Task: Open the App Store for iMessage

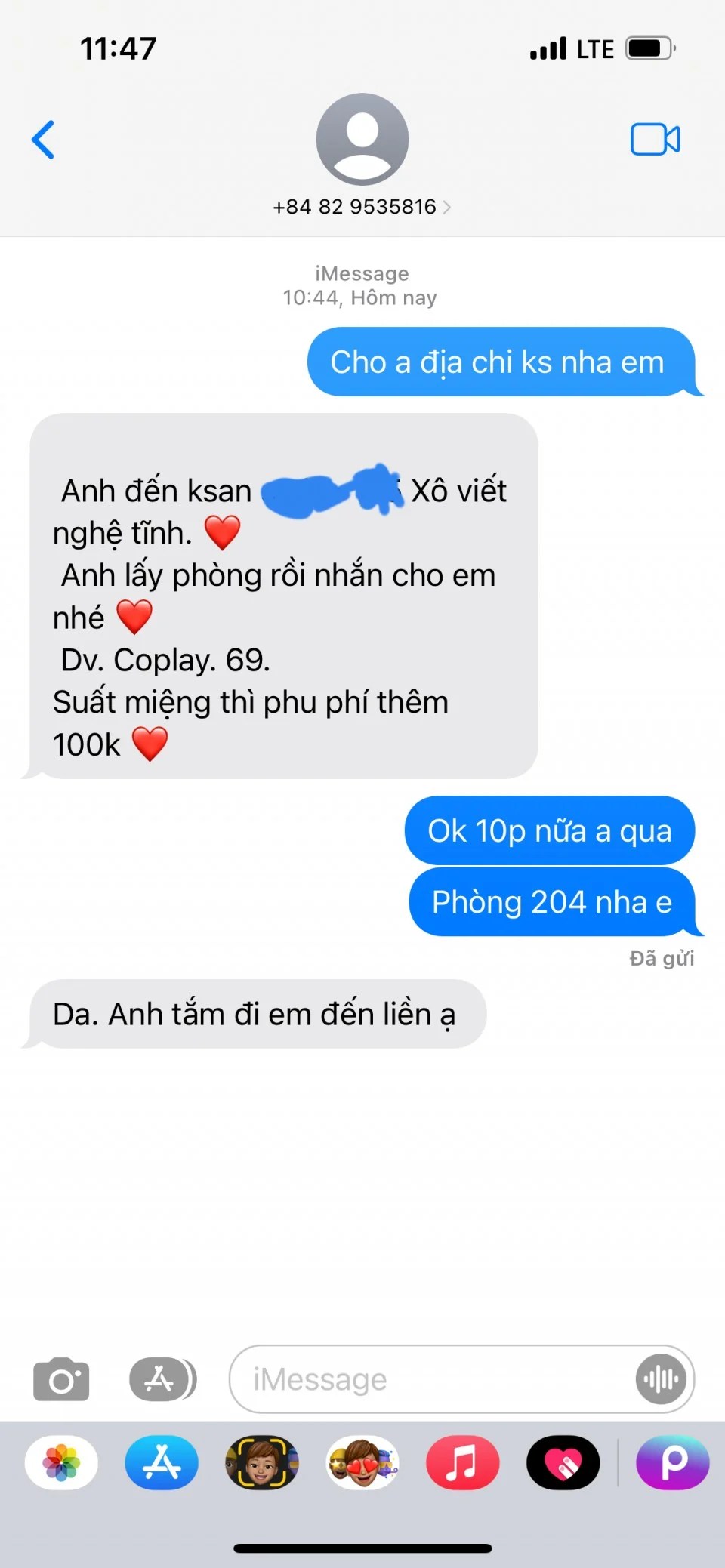Action: (x=162, y=1462)
